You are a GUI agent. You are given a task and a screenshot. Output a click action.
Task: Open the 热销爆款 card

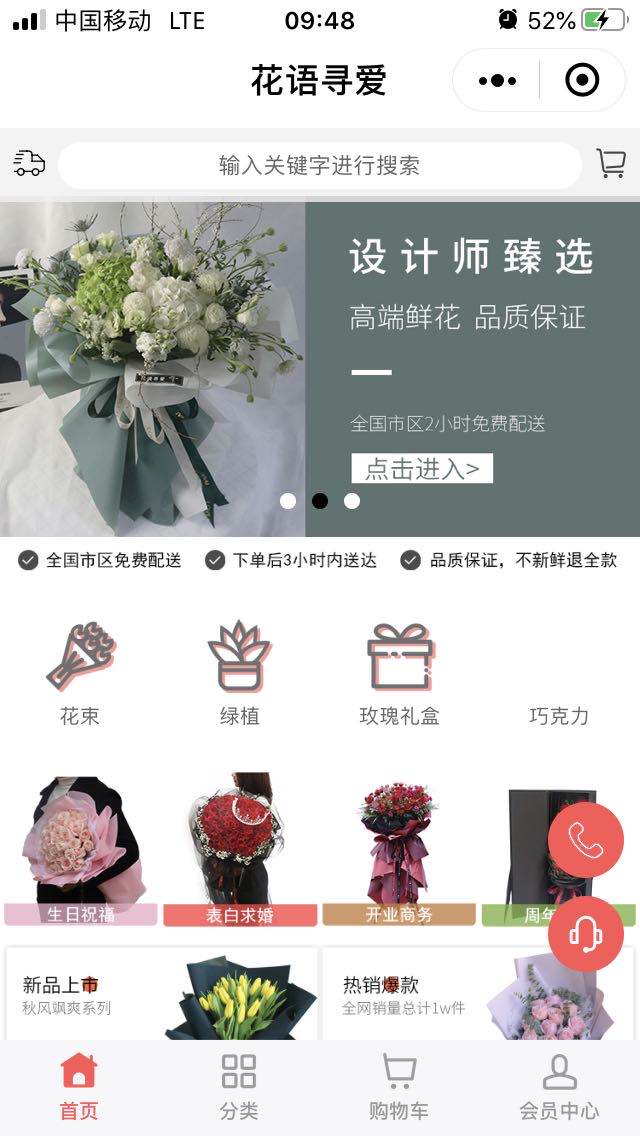point(478,995)
